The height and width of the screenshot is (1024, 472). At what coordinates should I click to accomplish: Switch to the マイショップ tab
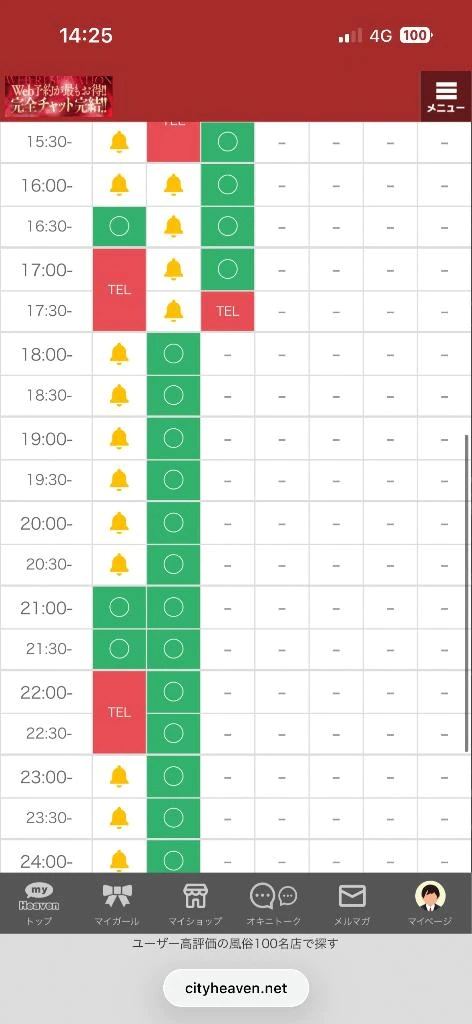(195, 904)
